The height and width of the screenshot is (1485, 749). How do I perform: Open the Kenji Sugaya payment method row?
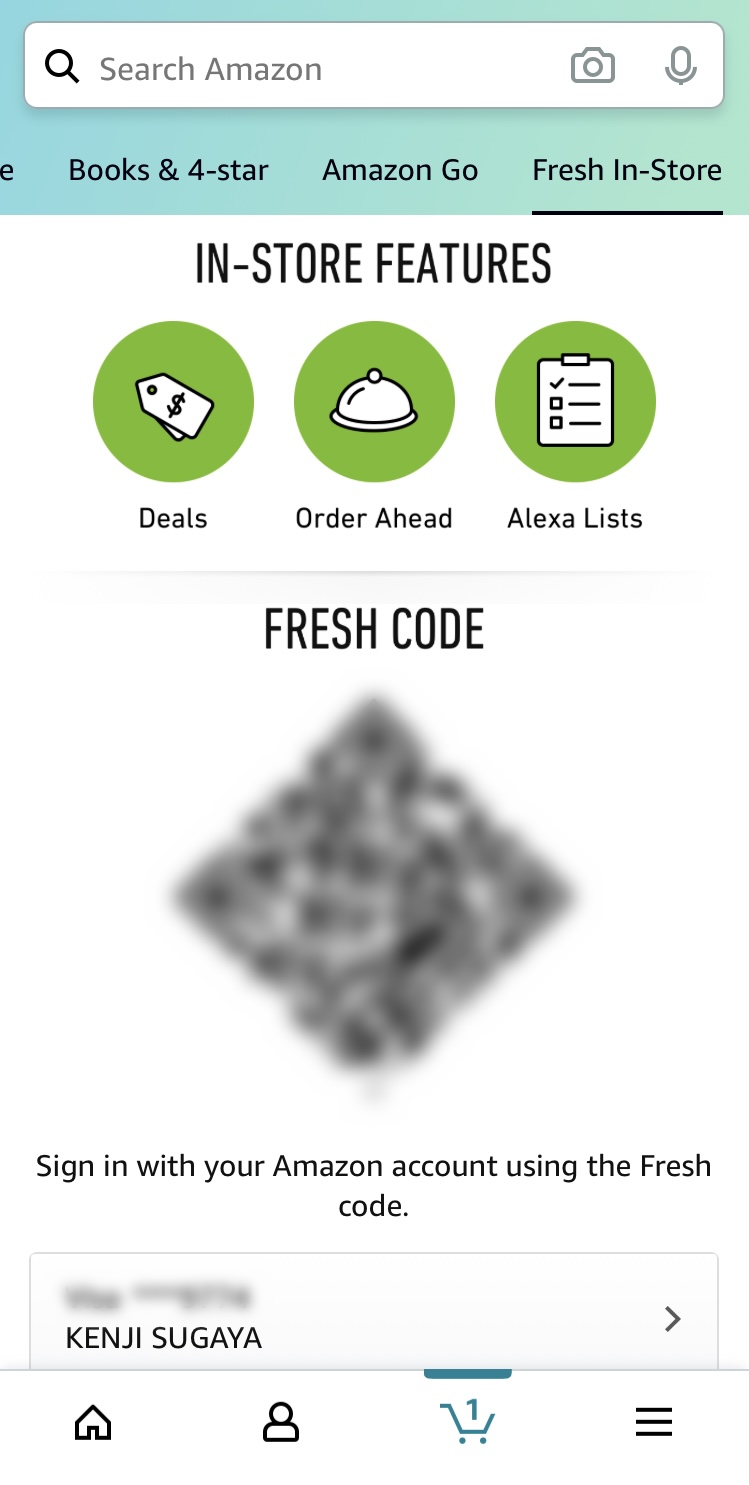[x=374, y=1312]
